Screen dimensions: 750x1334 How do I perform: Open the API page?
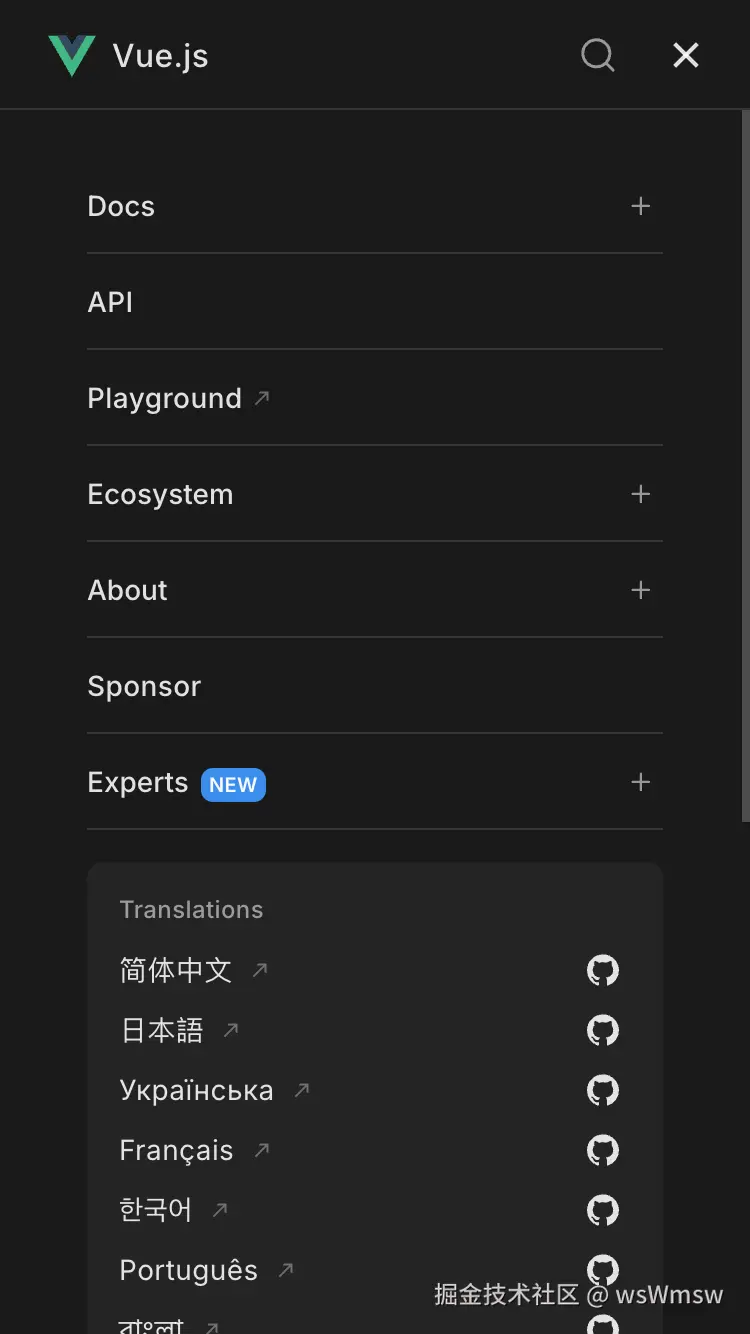click(x=110, y=301)
